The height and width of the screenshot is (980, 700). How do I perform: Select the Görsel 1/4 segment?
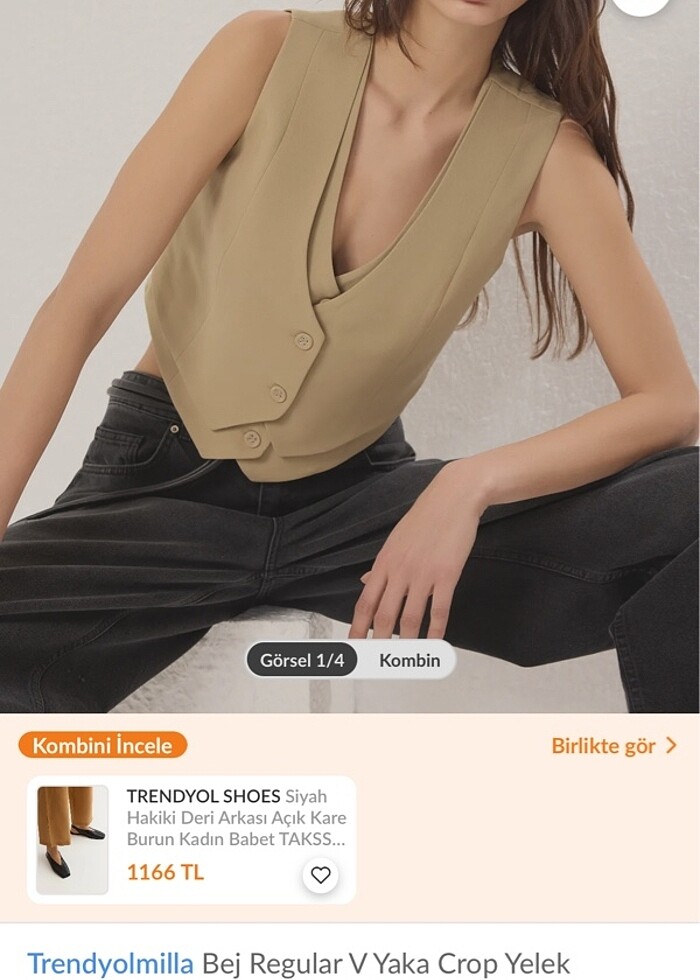point(302,660)
